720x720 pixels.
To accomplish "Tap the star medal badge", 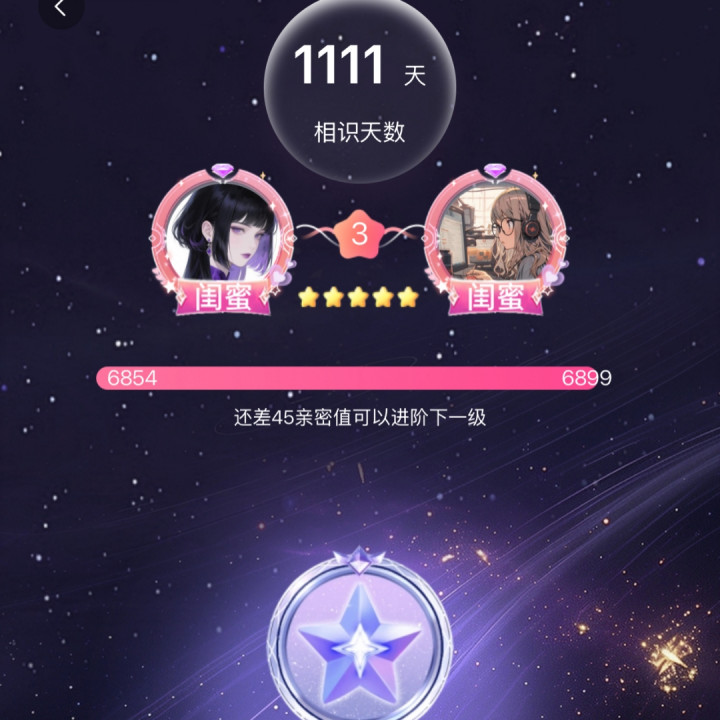I will click(360, 640).
